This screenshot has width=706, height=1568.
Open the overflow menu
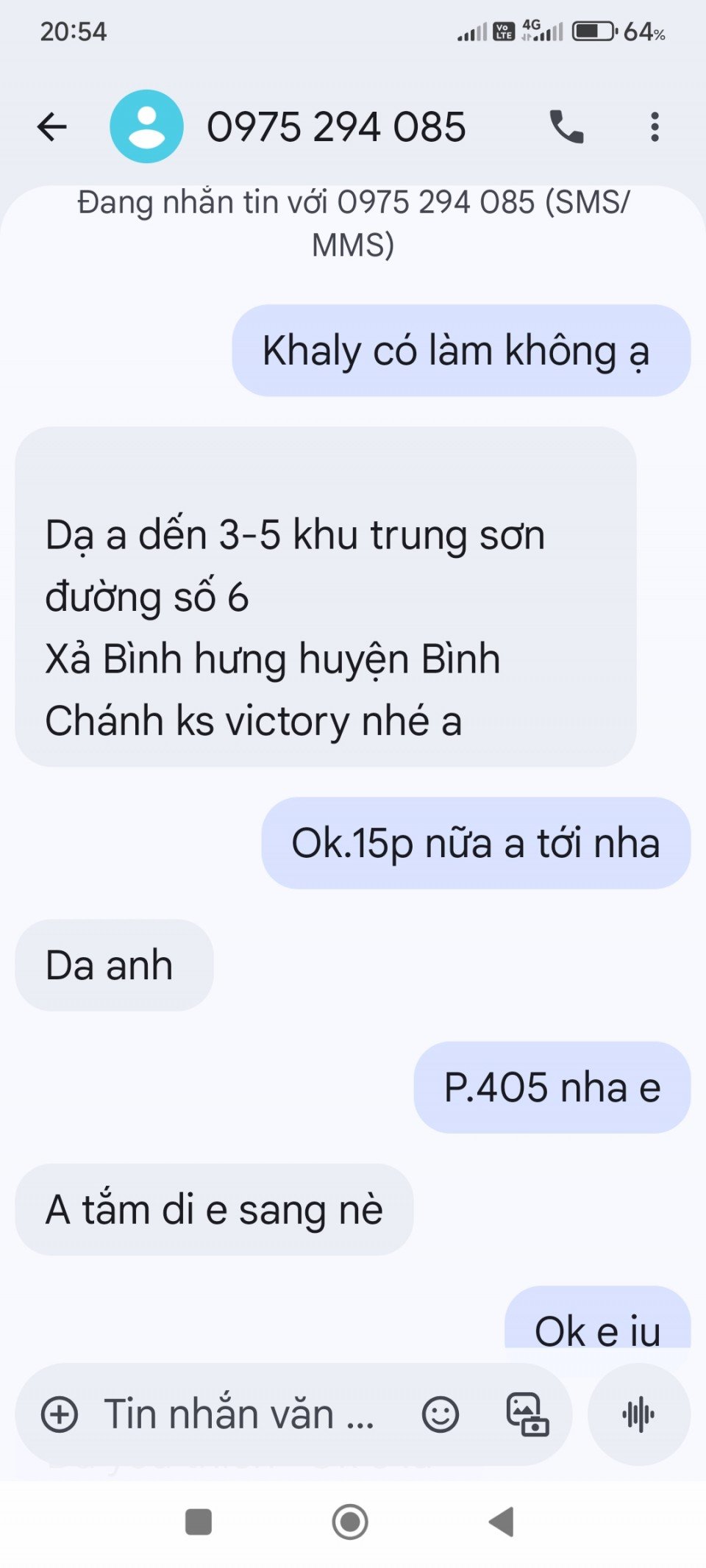[x=655, y=127]
